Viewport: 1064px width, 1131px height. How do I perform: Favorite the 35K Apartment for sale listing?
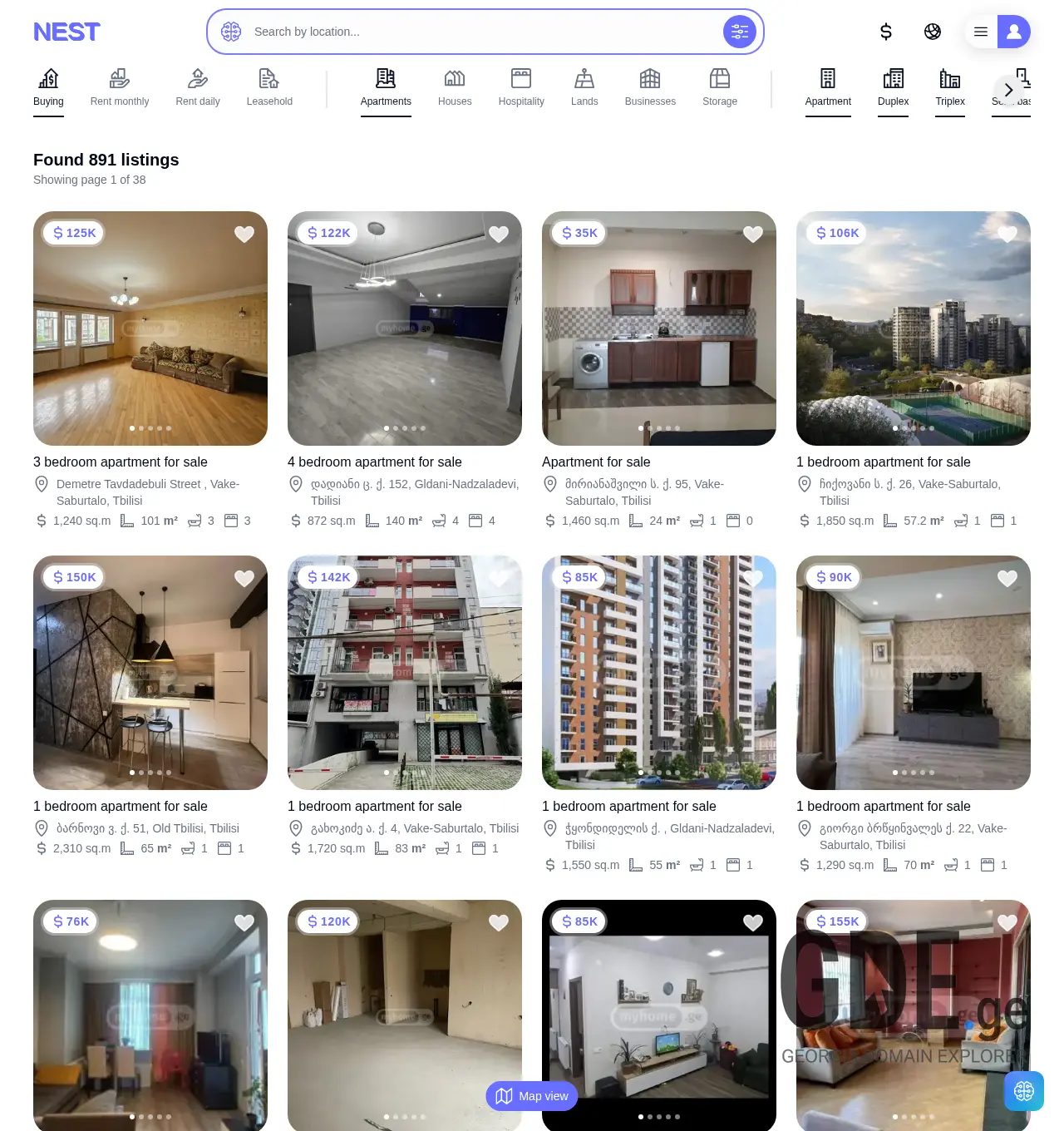(752, 234)
